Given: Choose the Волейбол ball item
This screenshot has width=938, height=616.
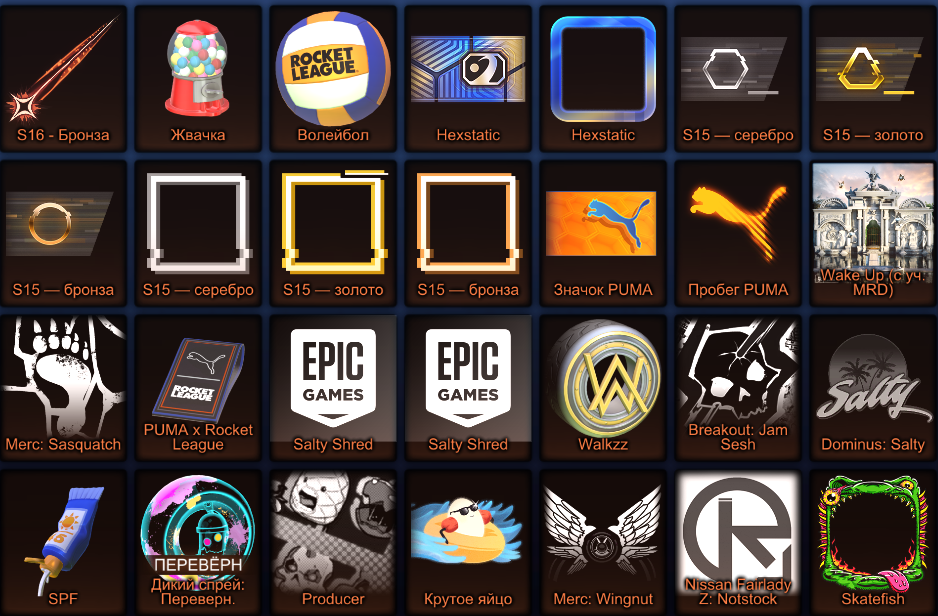Looking at the screenshot, I should click(333, 77).
